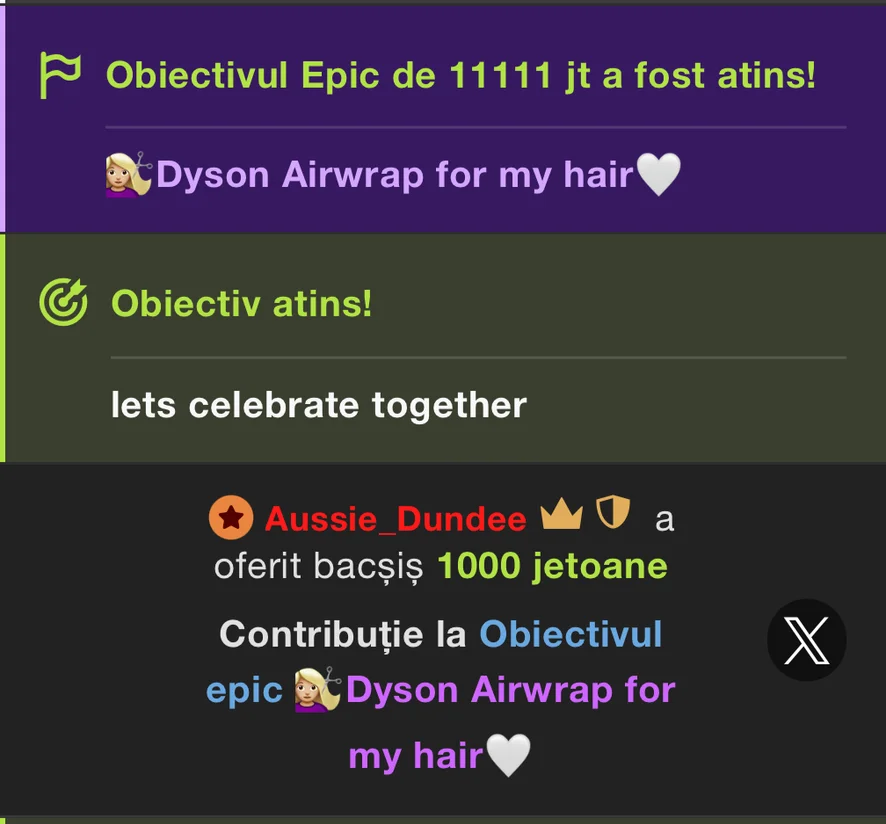Share the tip on X
Viewport: 886px width, 824px height.
[806, 640]
